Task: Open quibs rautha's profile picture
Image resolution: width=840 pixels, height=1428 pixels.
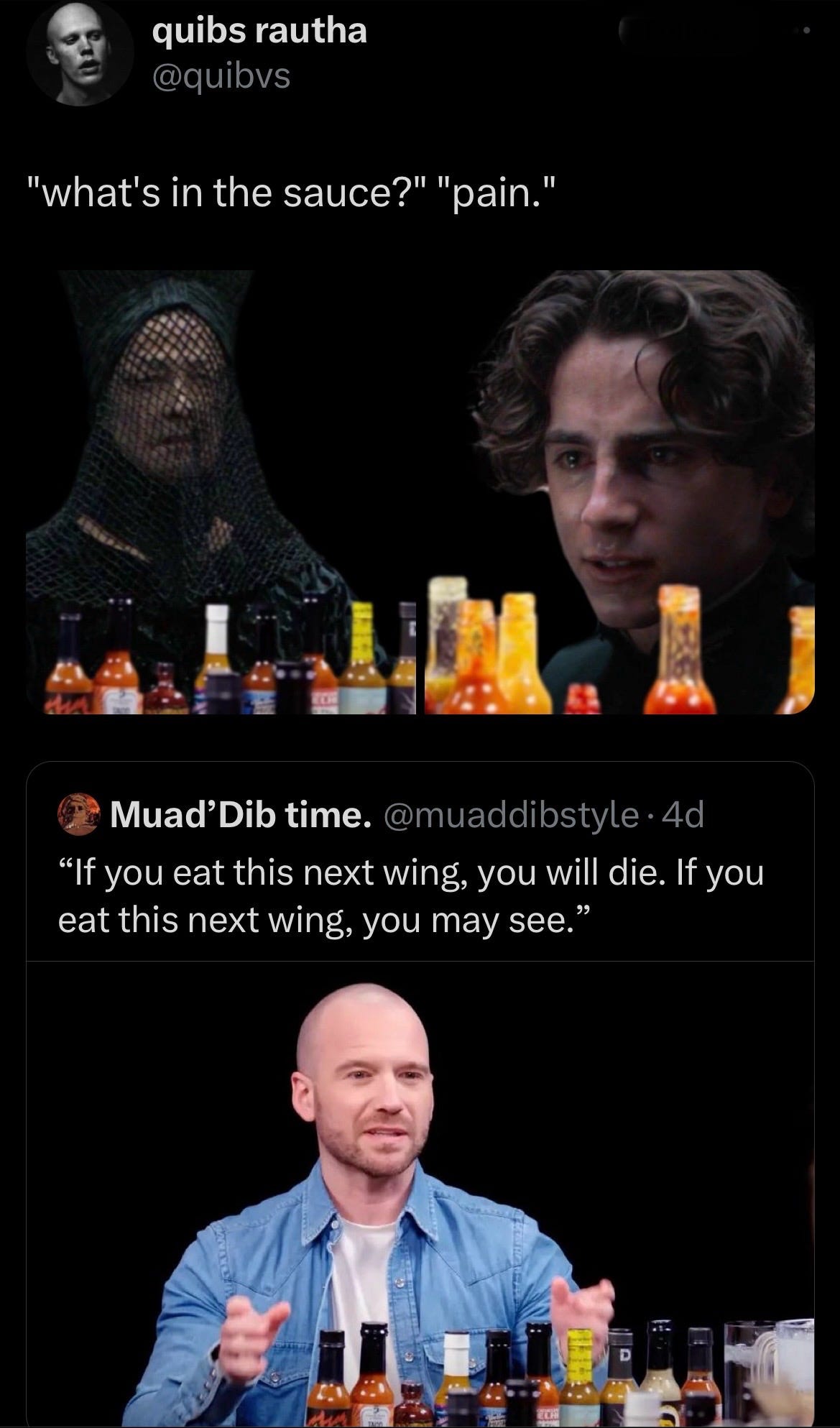Action: (x=80, y=52)
